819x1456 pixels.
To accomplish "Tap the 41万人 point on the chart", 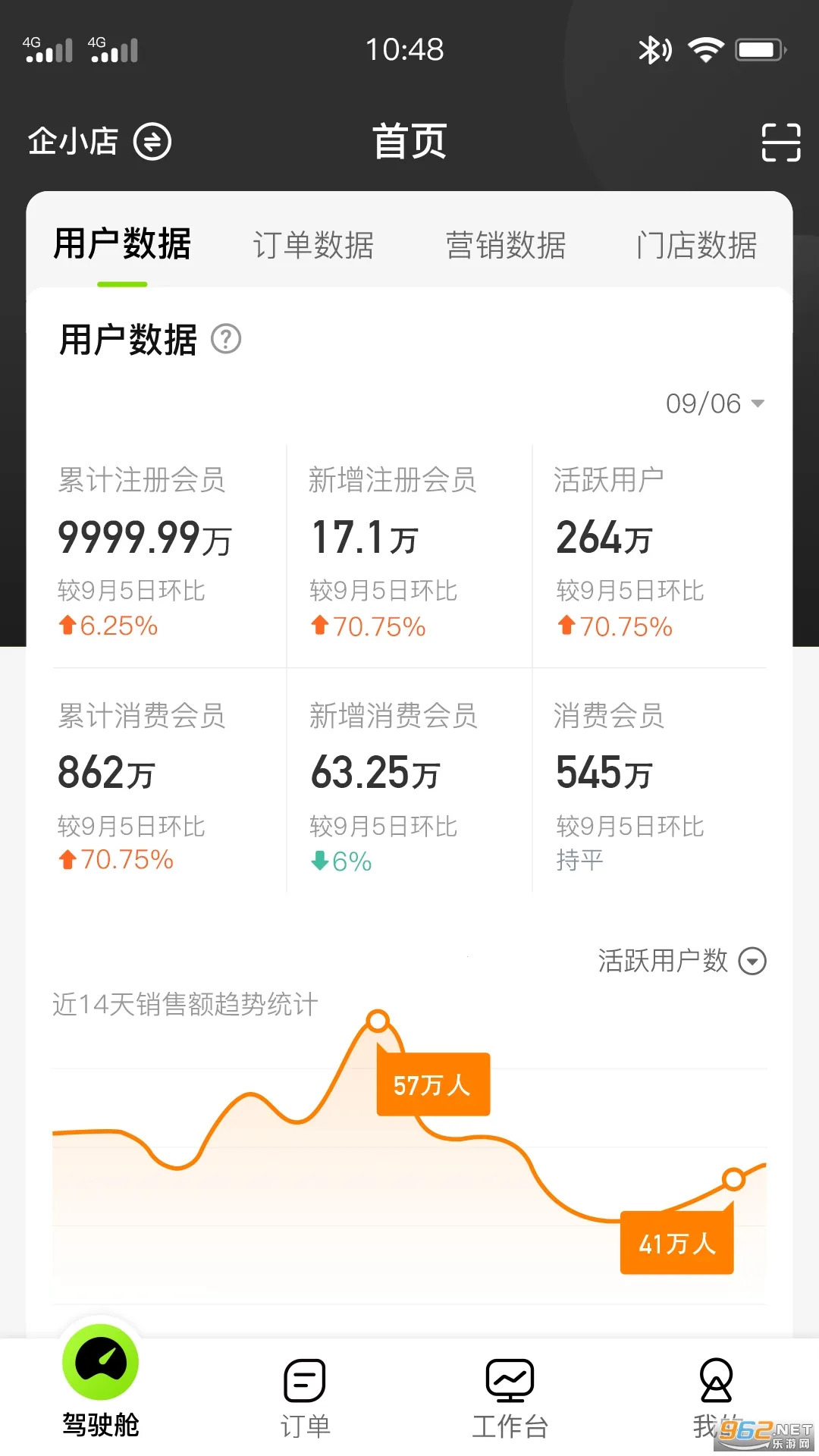I will point(733,1179).
